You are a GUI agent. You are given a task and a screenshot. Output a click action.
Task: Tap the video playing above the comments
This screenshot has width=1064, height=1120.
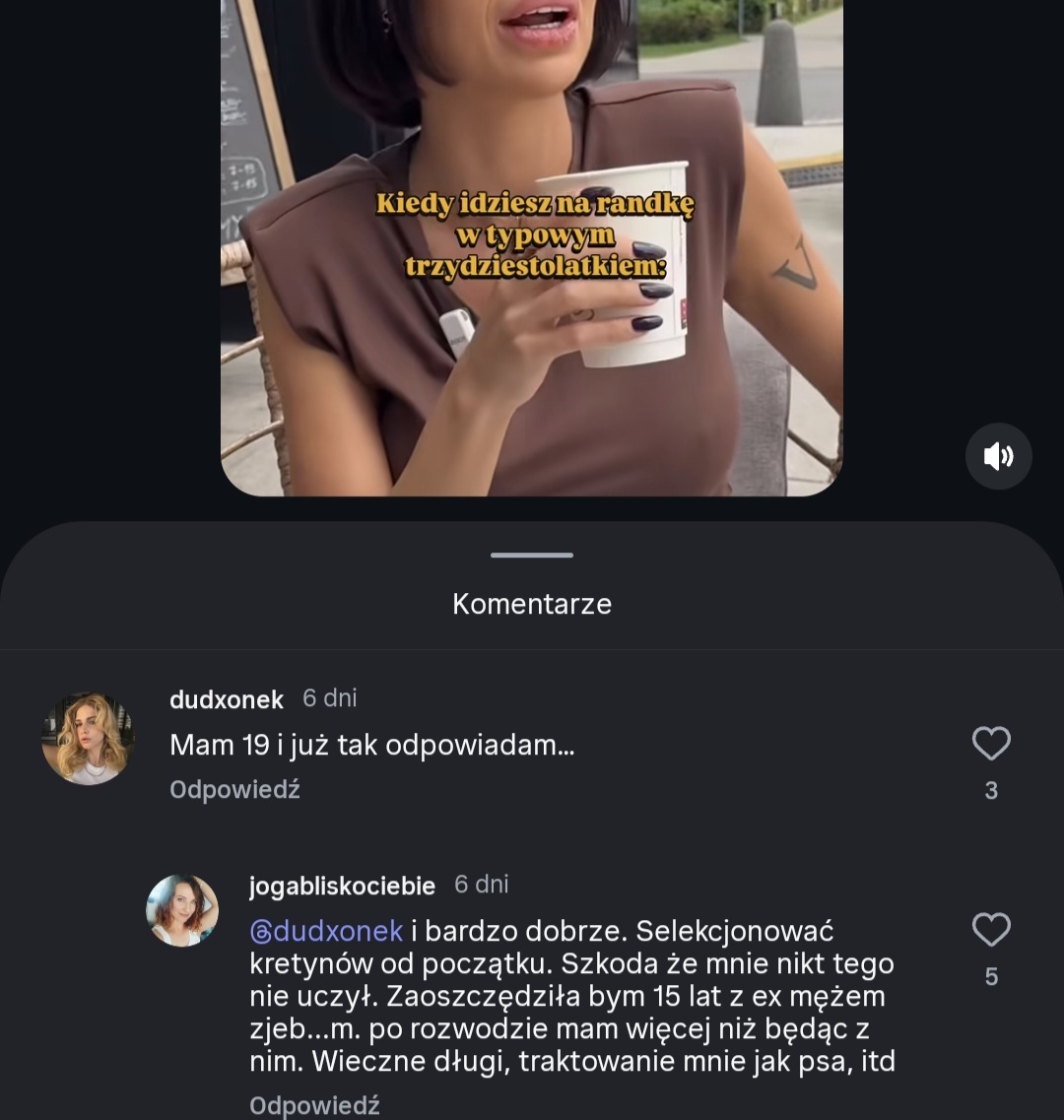click(532, 246)
